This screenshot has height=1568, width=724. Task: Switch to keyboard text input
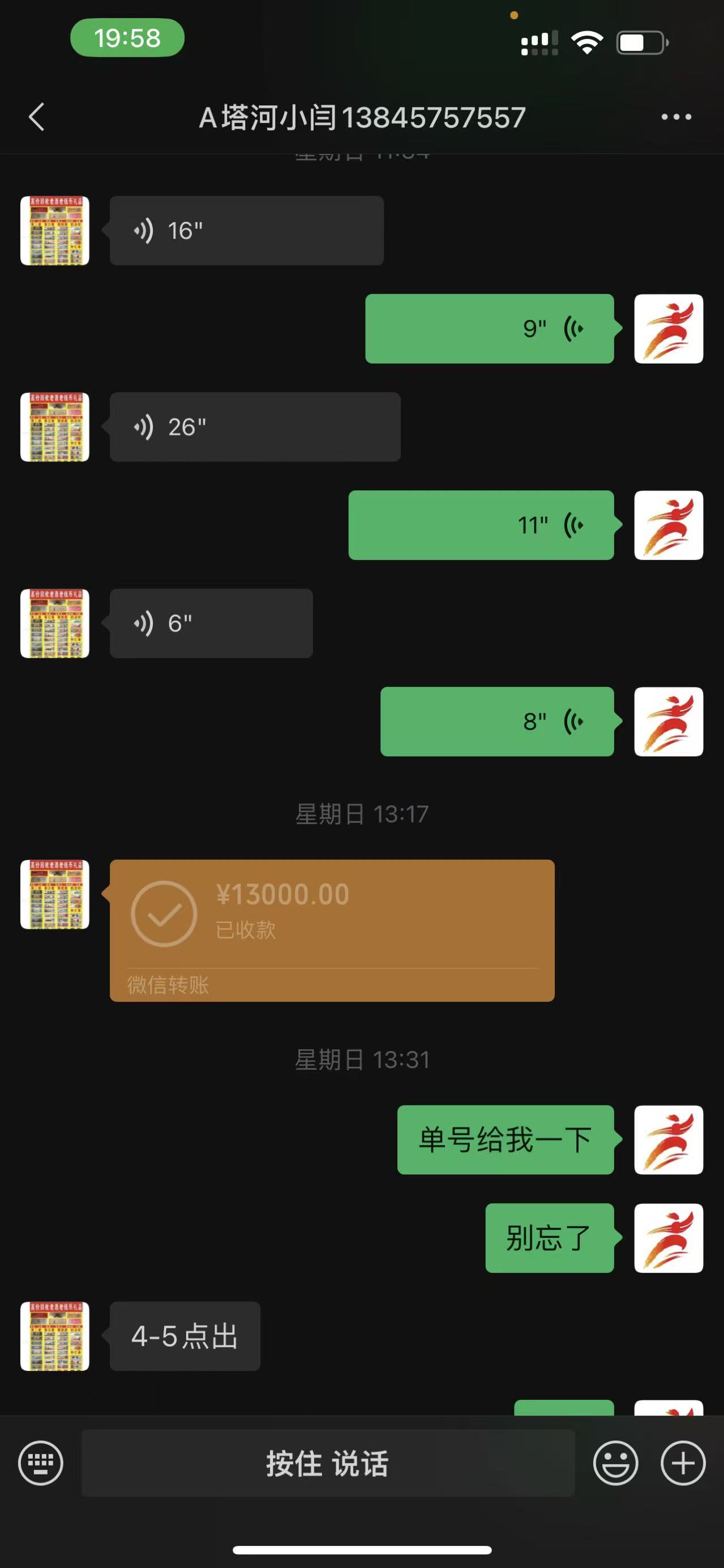pos(41,1463)
